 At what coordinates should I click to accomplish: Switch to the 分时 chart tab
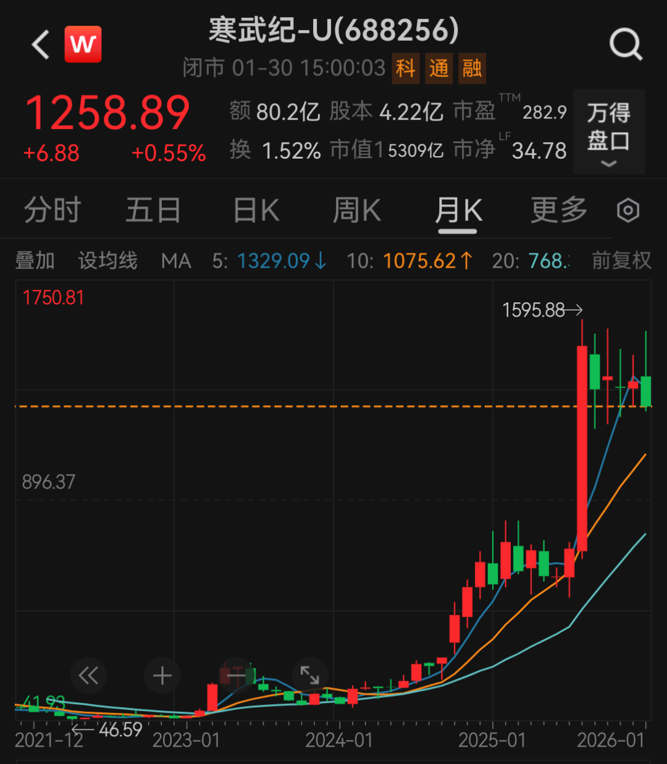coord(52,210)
